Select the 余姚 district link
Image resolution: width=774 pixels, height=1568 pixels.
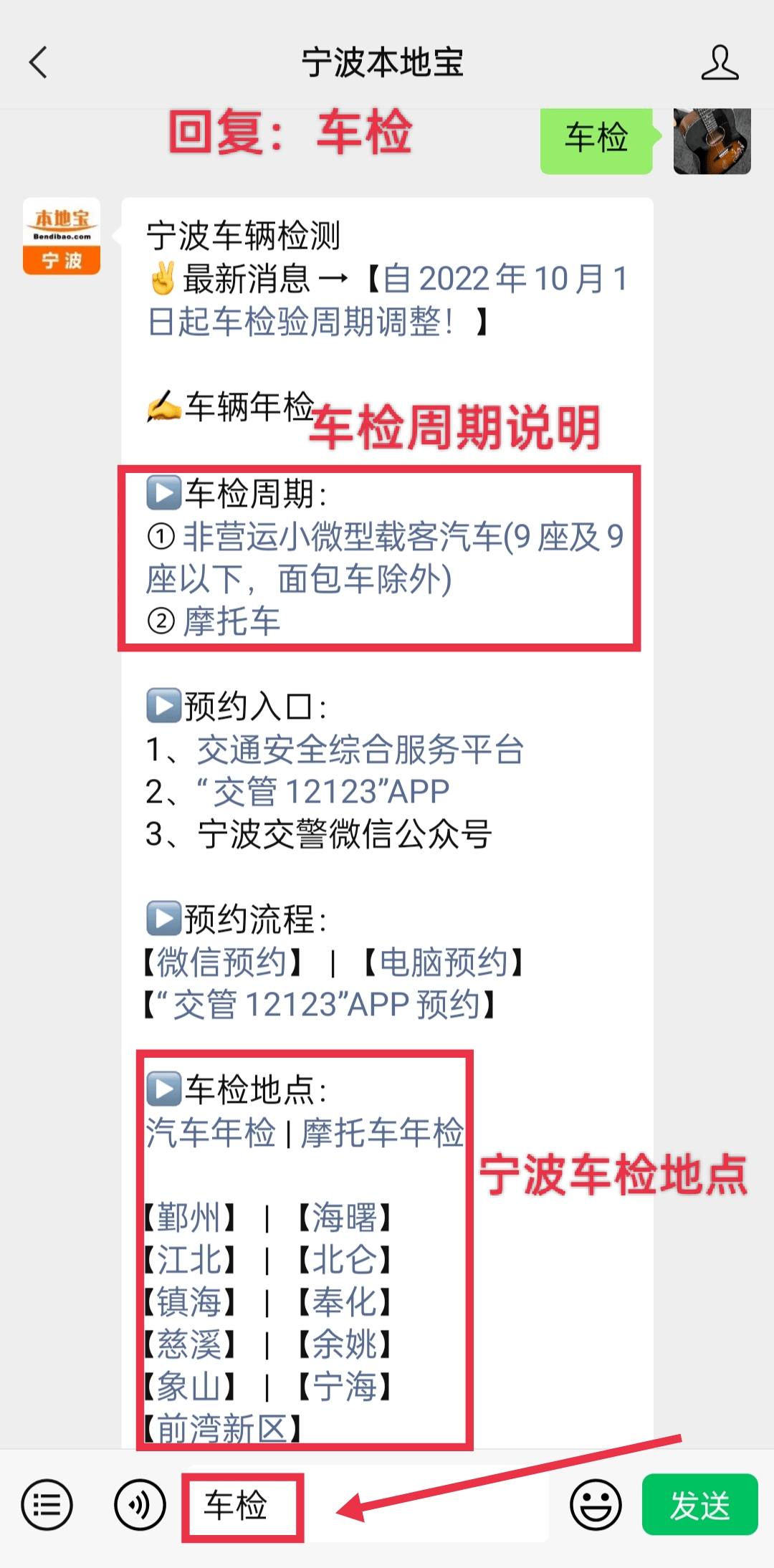coord(345,1344)
